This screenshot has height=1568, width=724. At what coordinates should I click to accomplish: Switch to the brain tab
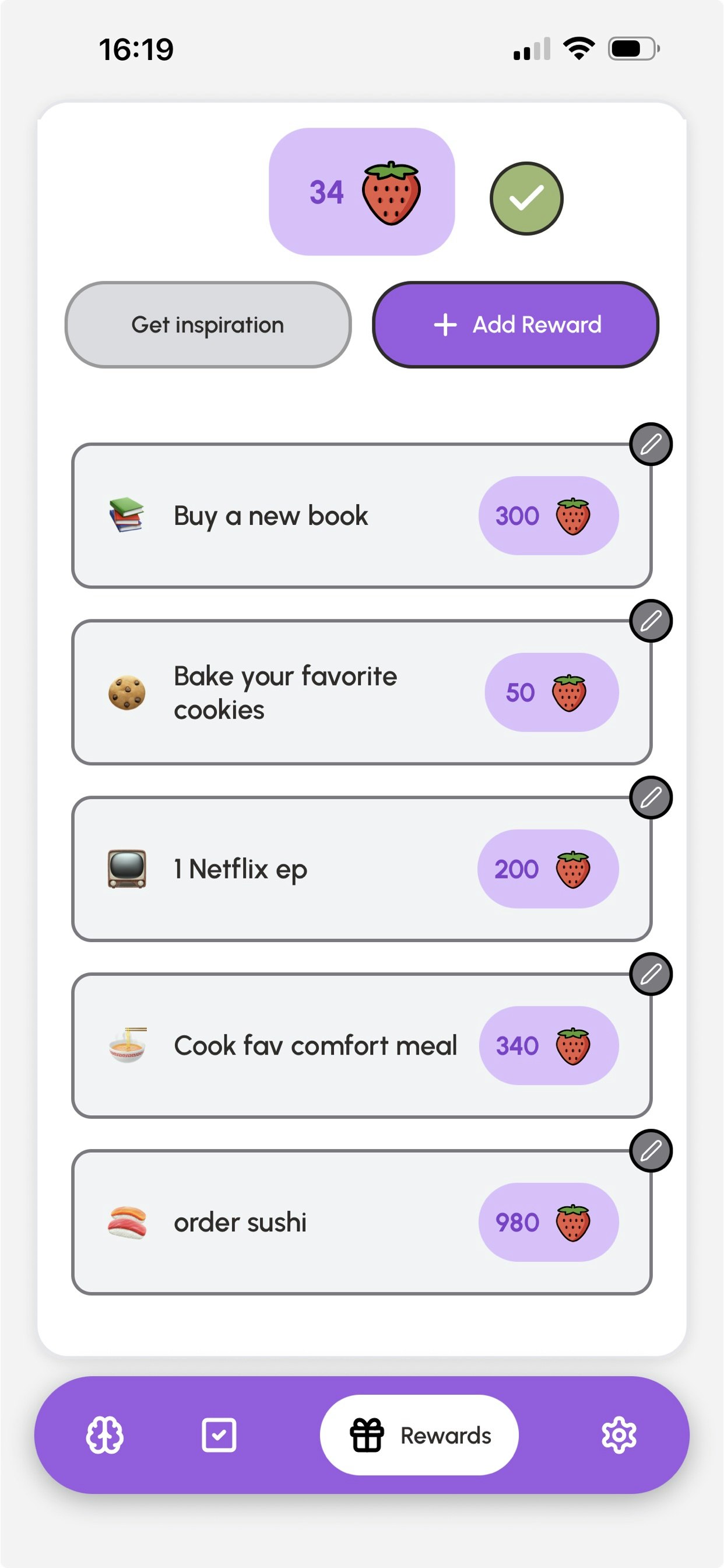(x=105, y=1434)
